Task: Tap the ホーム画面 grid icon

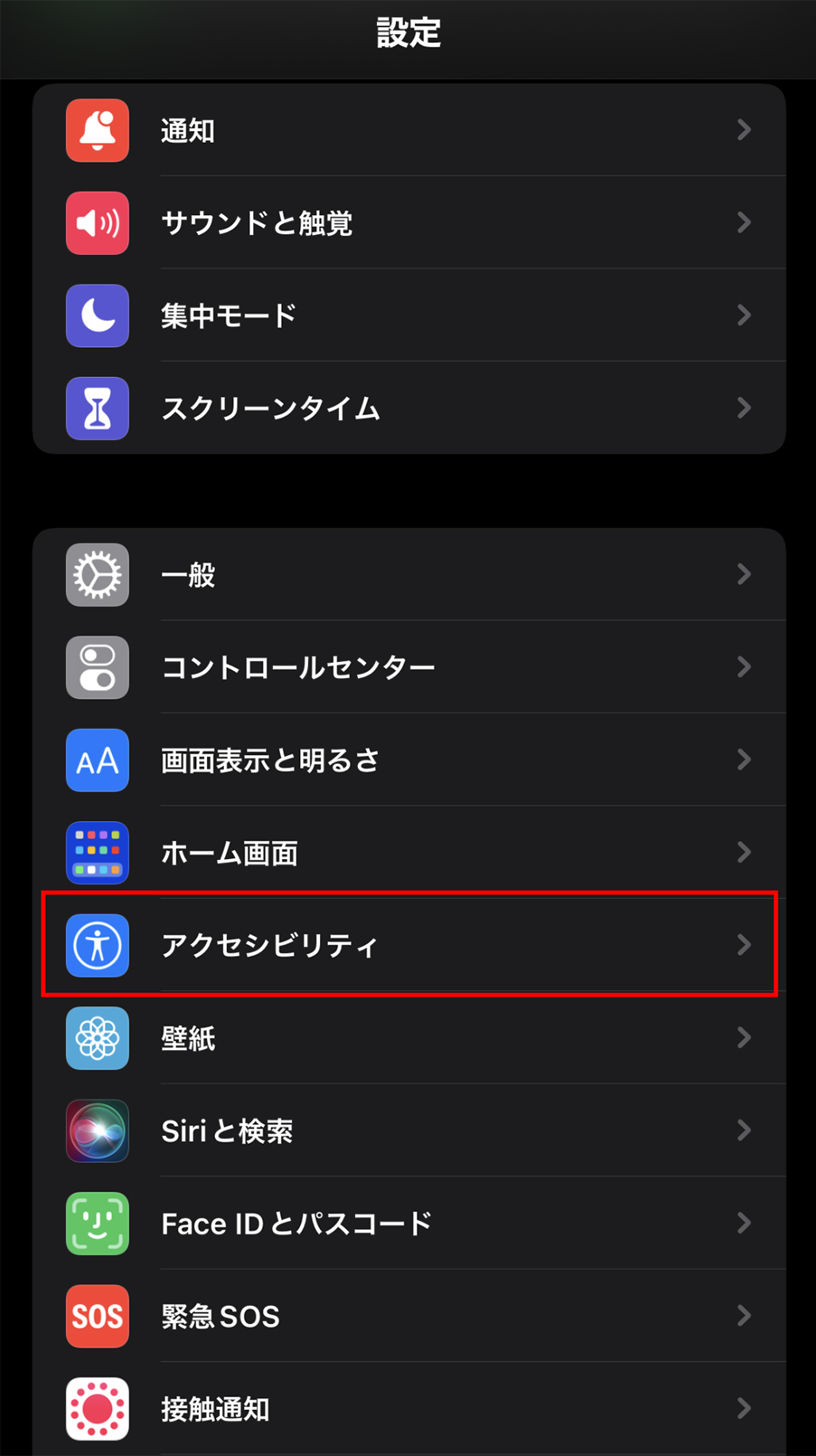Action: coord(97,853)
